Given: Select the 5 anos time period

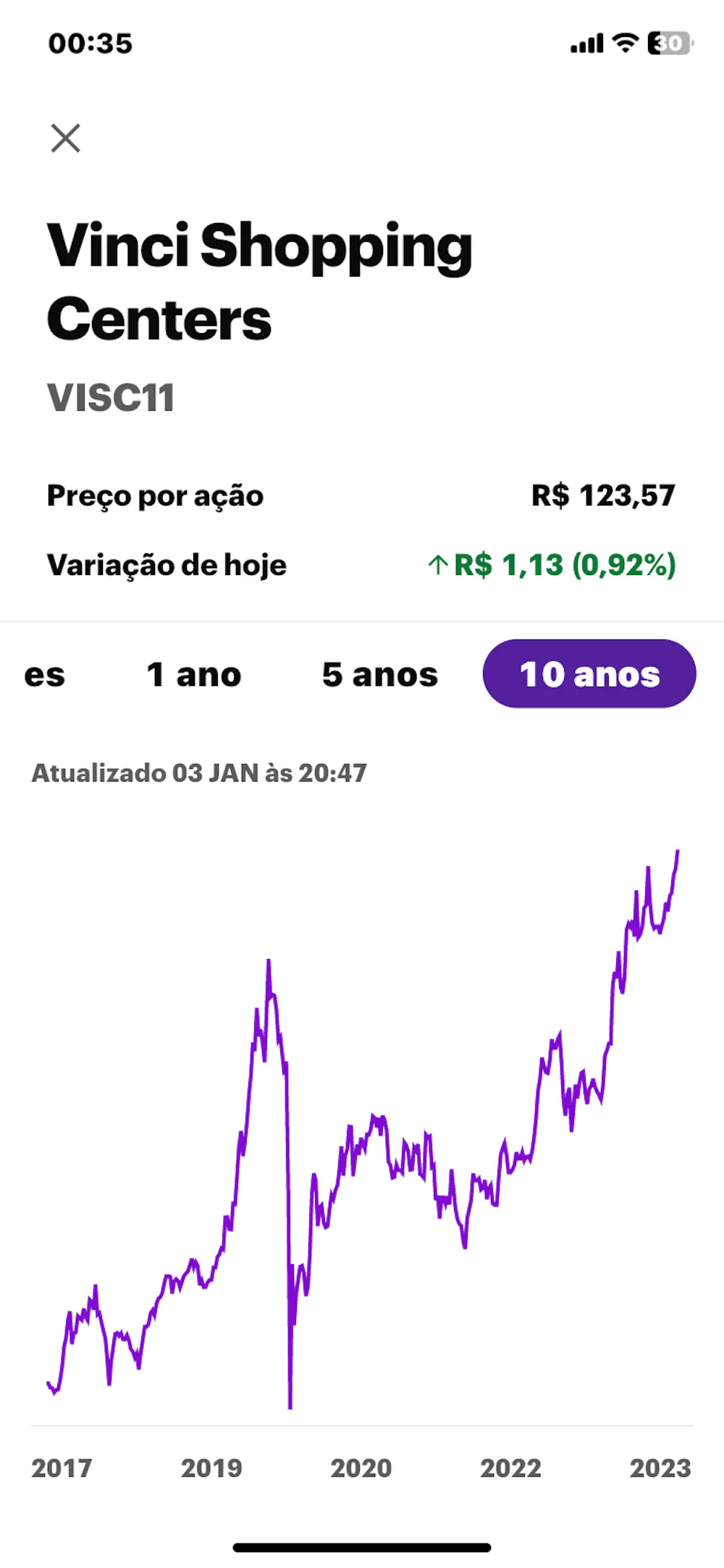Looking at the screenshot, I should coord(380,674).
